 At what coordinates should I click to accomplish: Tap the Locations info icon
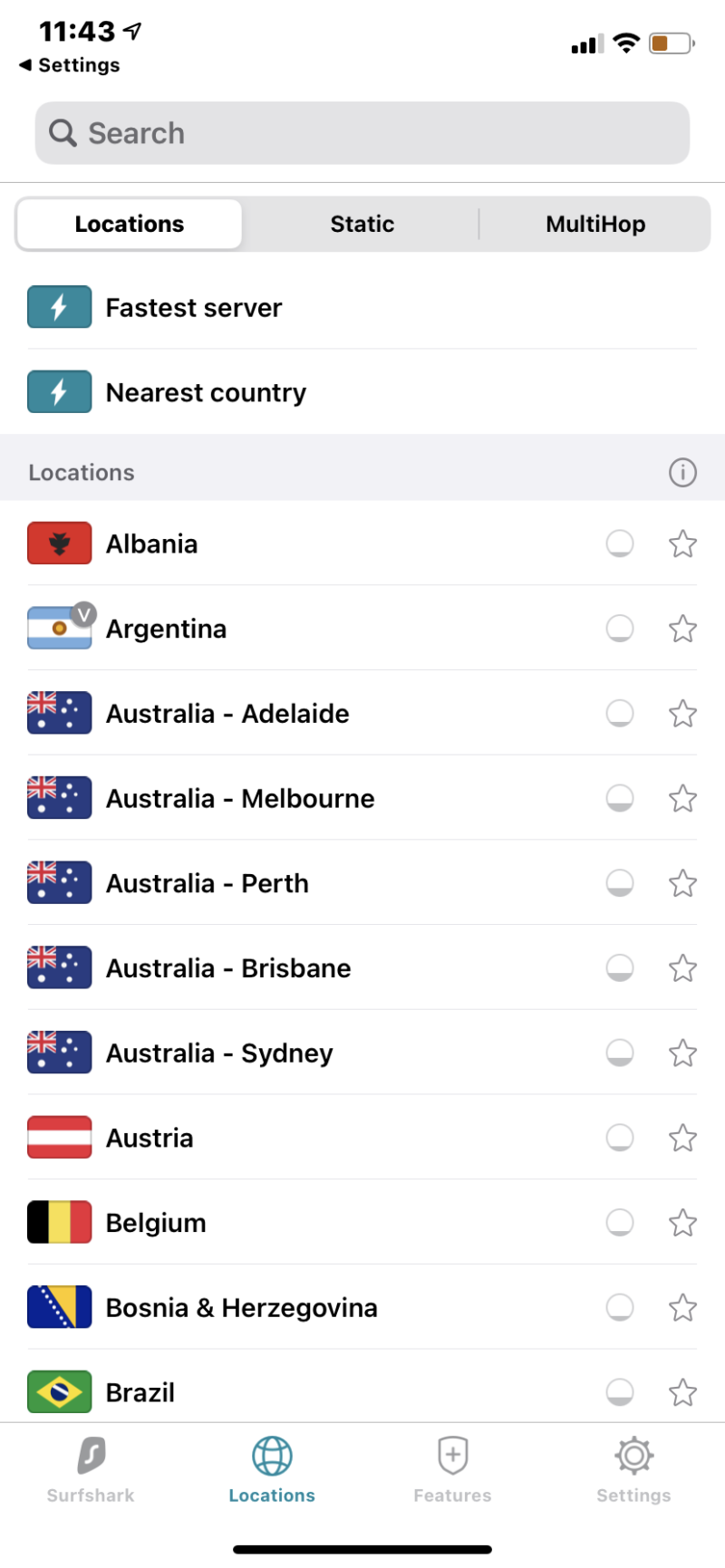(682, 472)
